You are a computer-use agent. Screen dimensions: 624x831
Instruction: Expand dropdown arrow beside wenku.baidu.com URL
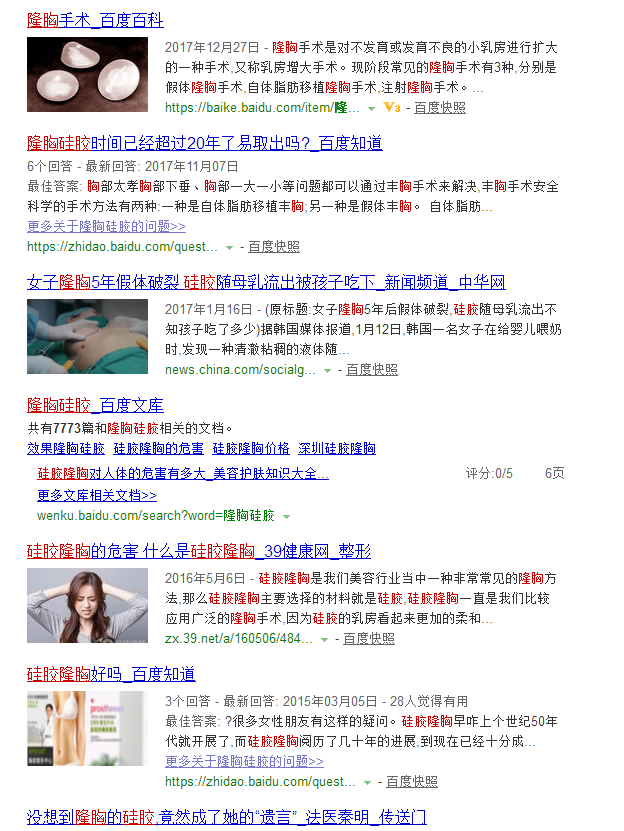click(x=287, y=517)
